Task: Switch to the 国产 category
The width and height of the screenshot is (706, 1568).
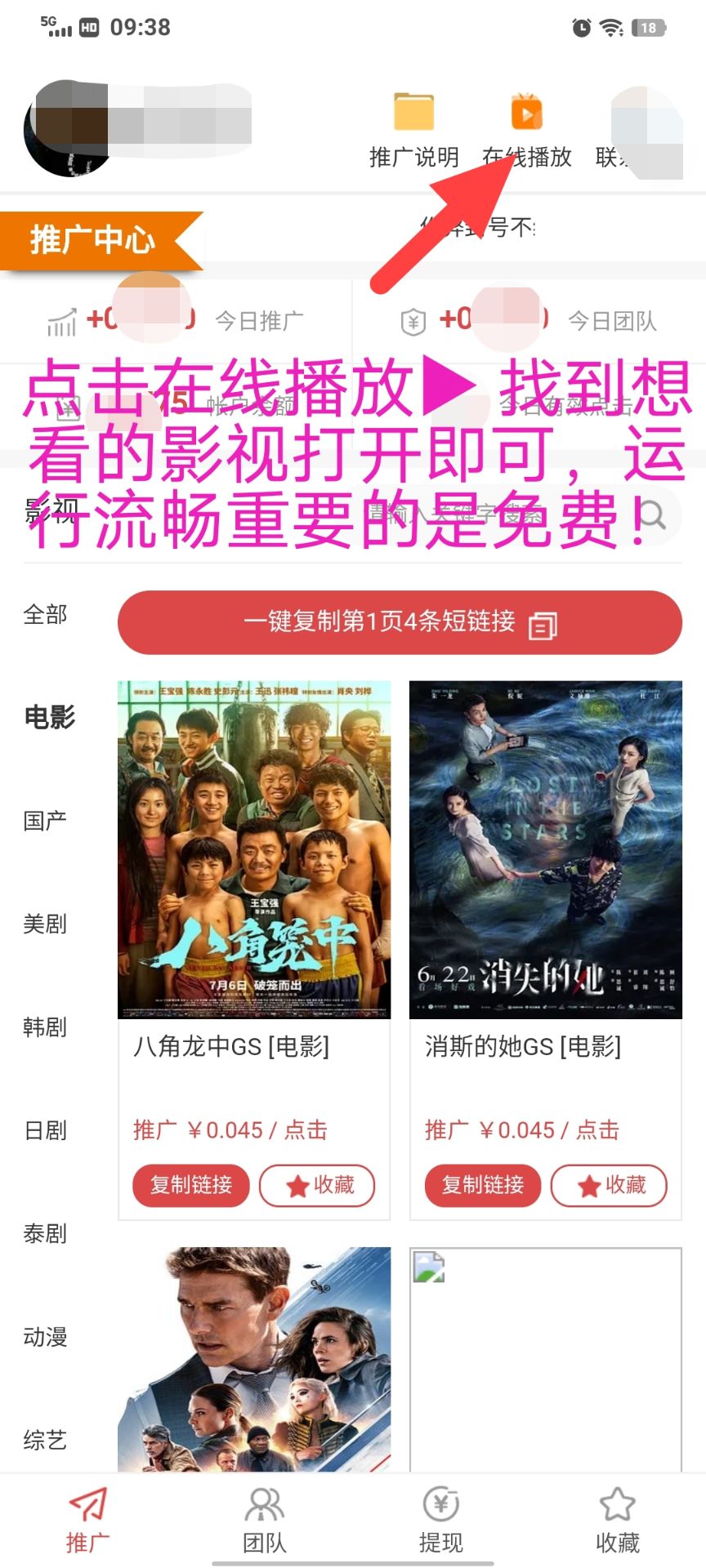Action: pyautogui.click(x=46, y=821)
